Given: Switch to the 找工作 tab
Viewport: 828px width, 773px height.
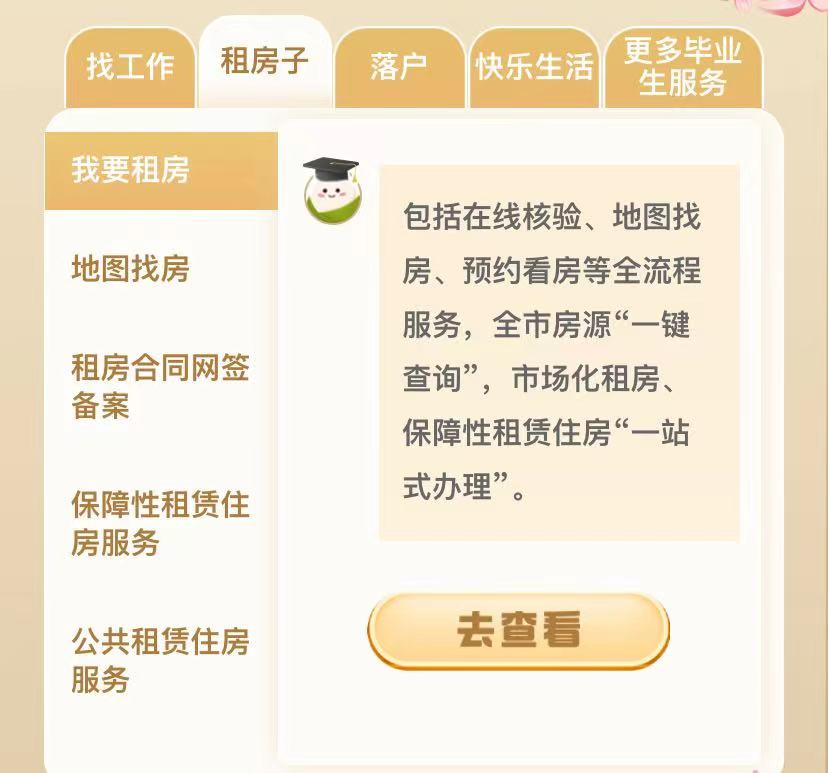Looking at the screenshot, I should (130, 67).
